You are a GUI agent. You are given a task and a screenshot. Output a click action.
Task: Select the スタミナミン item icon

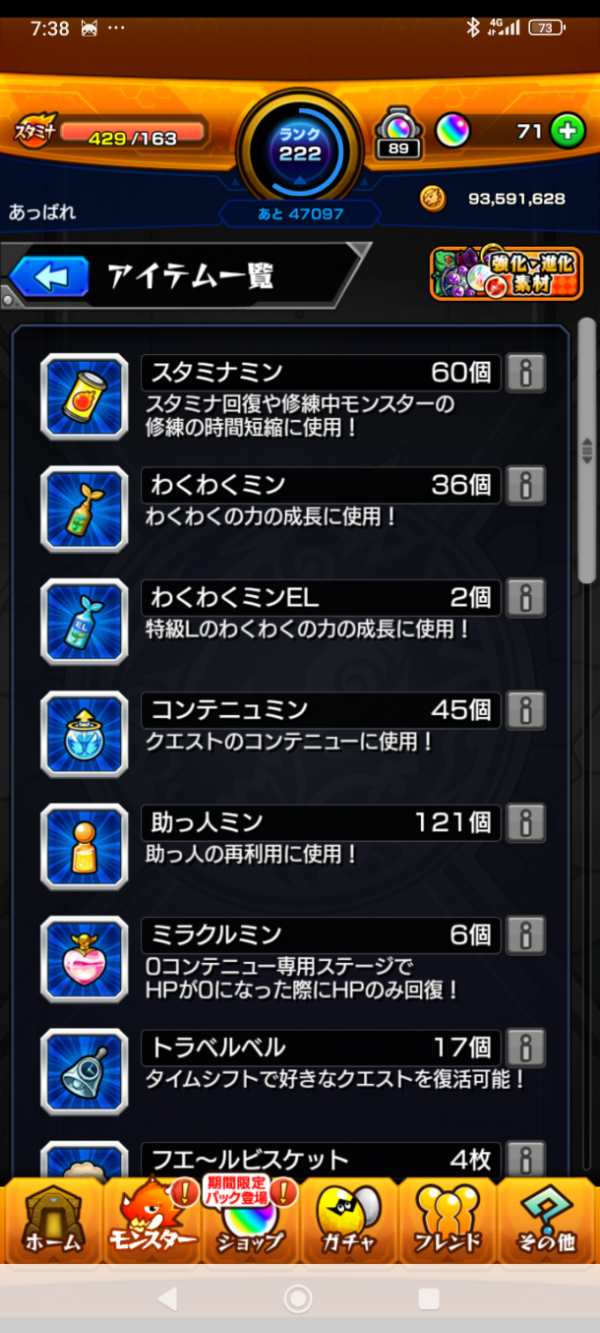click(84, 396)
